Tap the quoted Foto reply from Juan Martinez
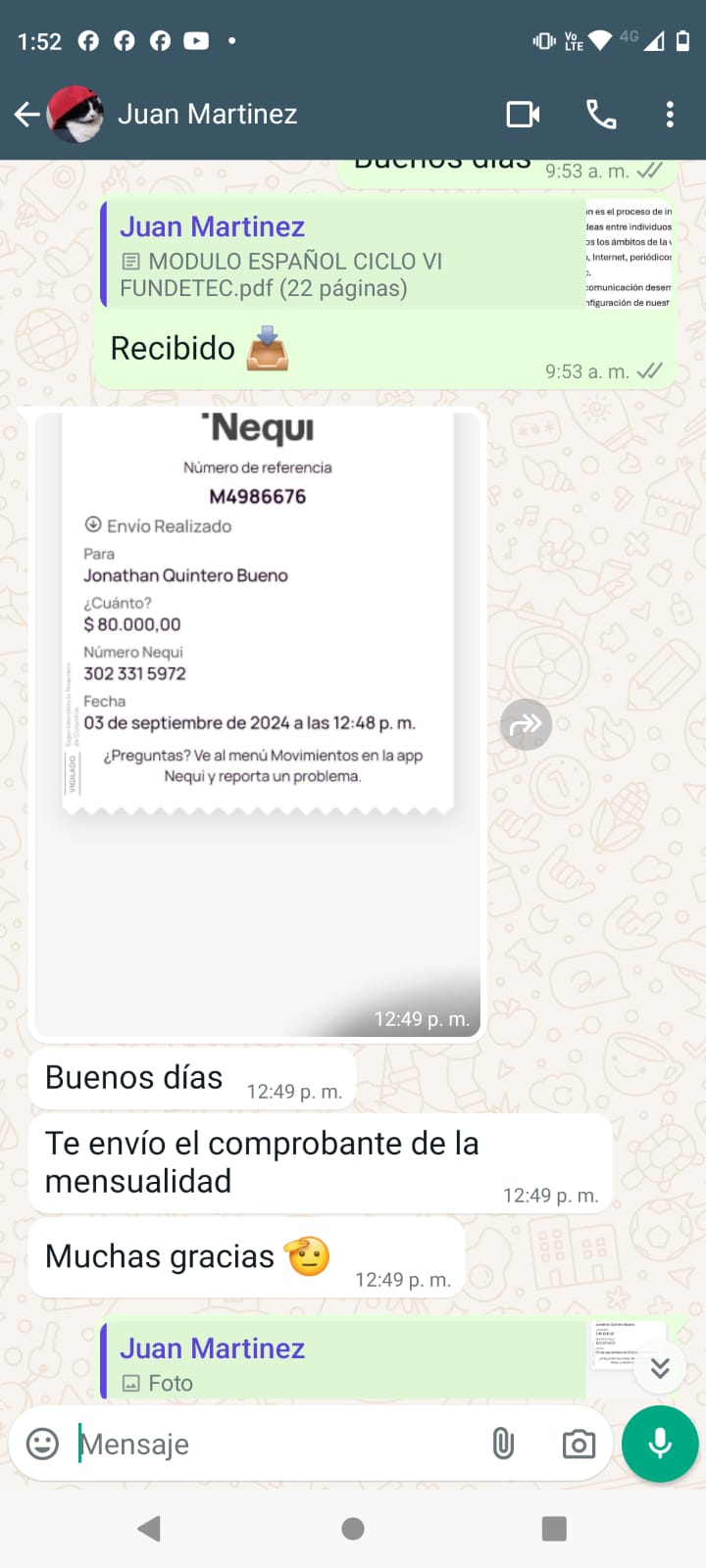The height and width of the screenshot is (1568, 706). [343, 1362]
